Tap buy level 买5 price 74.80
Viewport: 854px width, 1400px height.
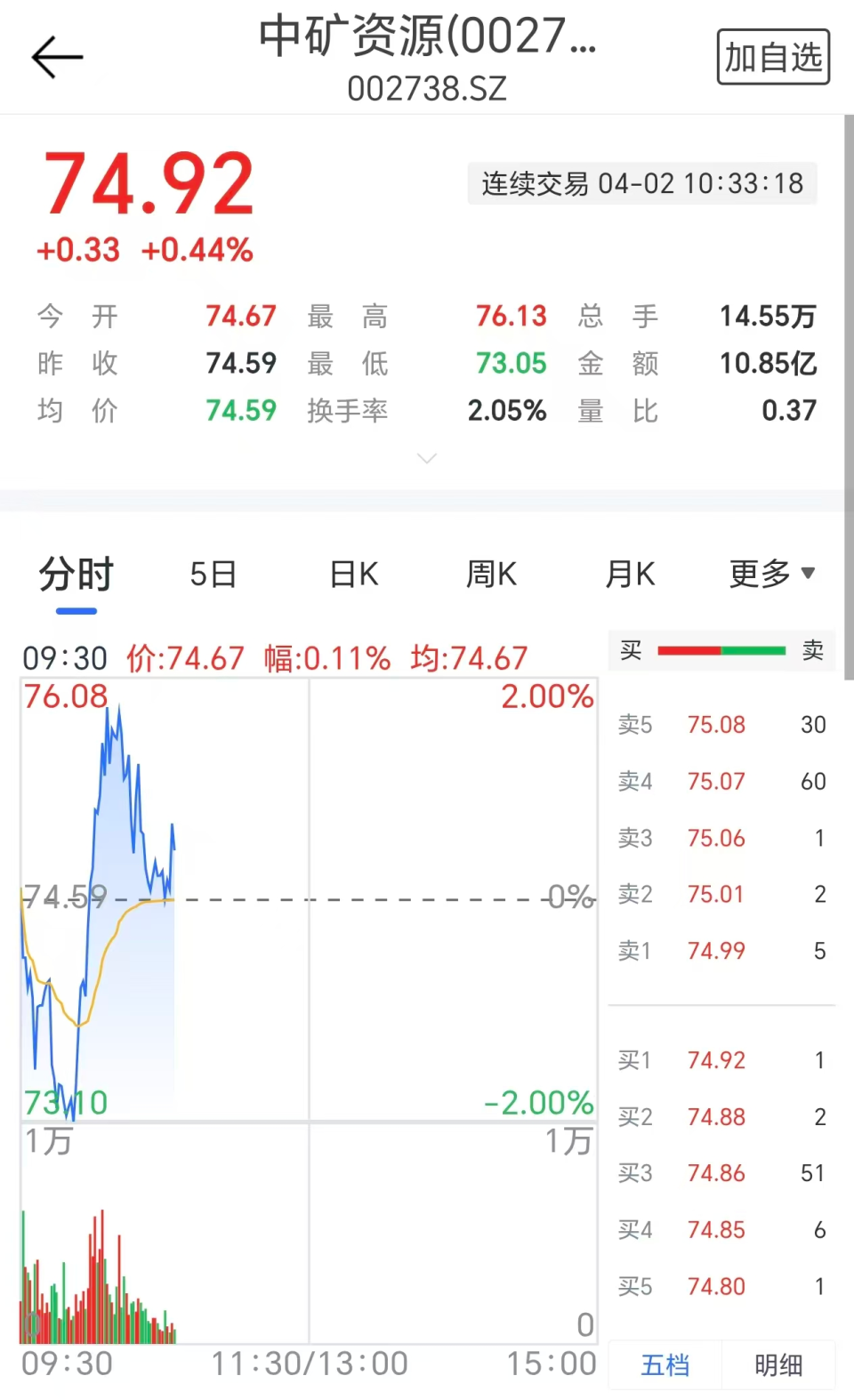[x=717, y=1286]
